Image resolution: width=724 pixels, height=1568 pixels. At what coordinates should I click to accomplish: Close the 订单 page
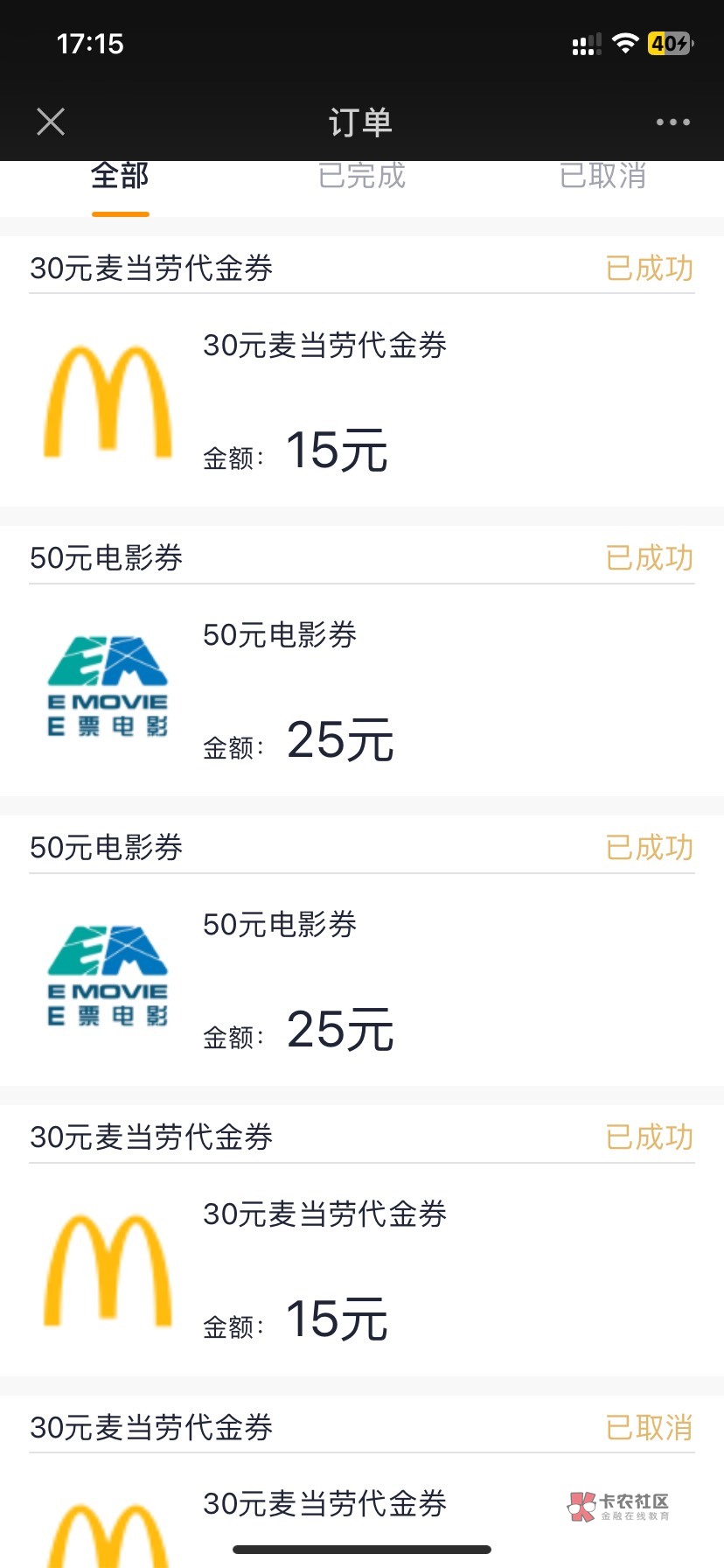click(51, 122)
